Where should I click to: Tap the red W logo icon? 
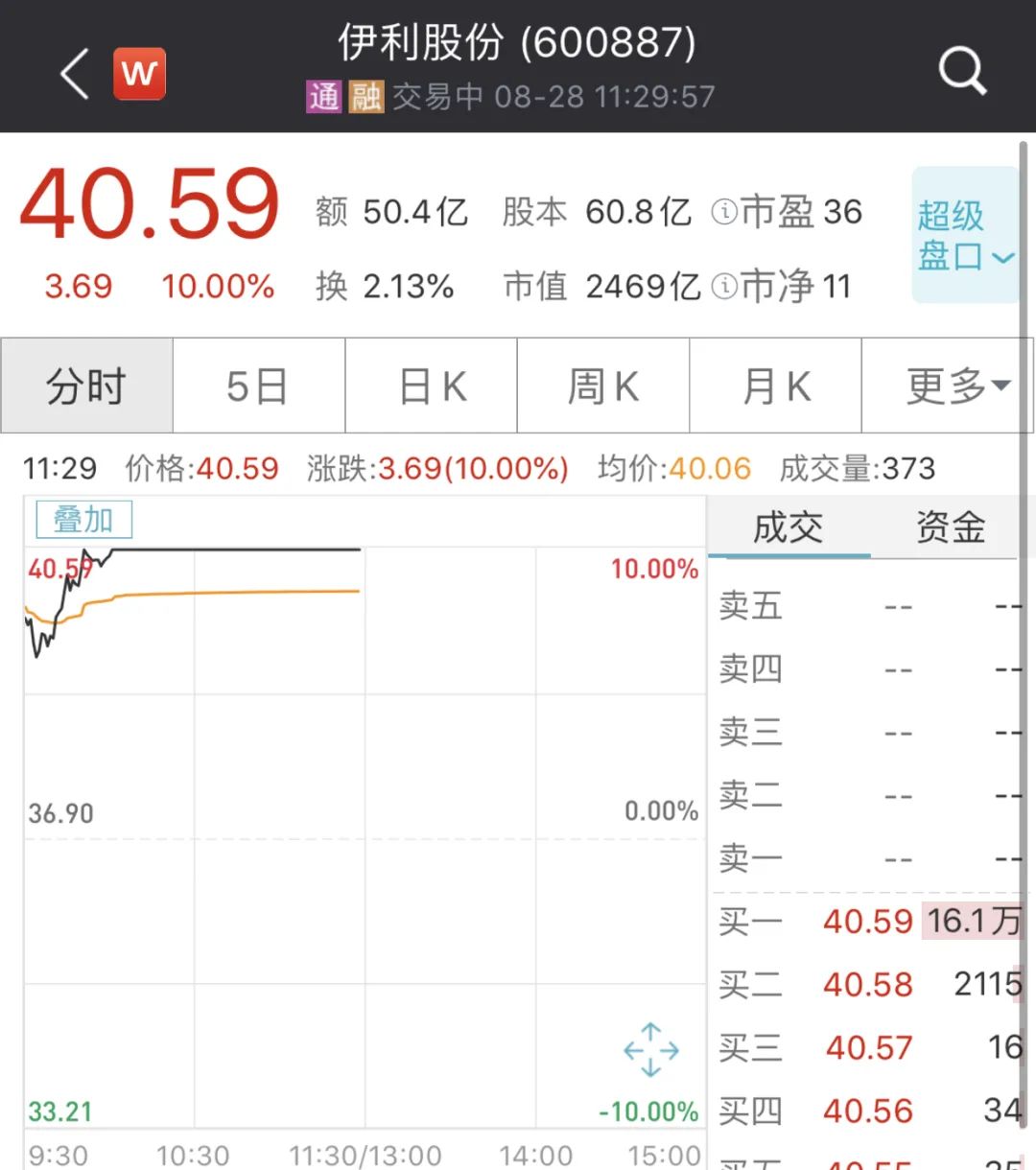[x=140, y=74]
